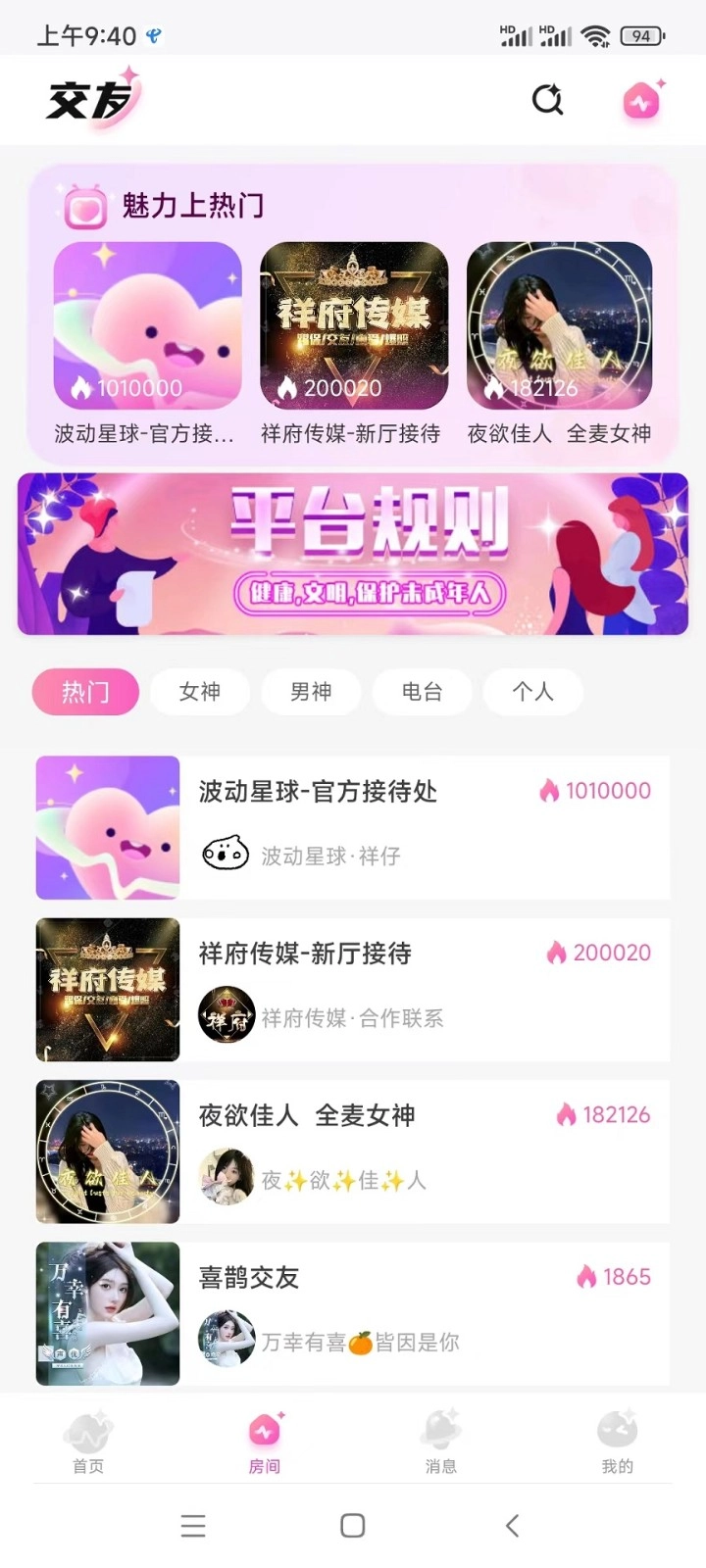Click the 魅力上热门 TV icon
Image resolution: width=706 pixels, height=1568 pixels.
(83, 208)
